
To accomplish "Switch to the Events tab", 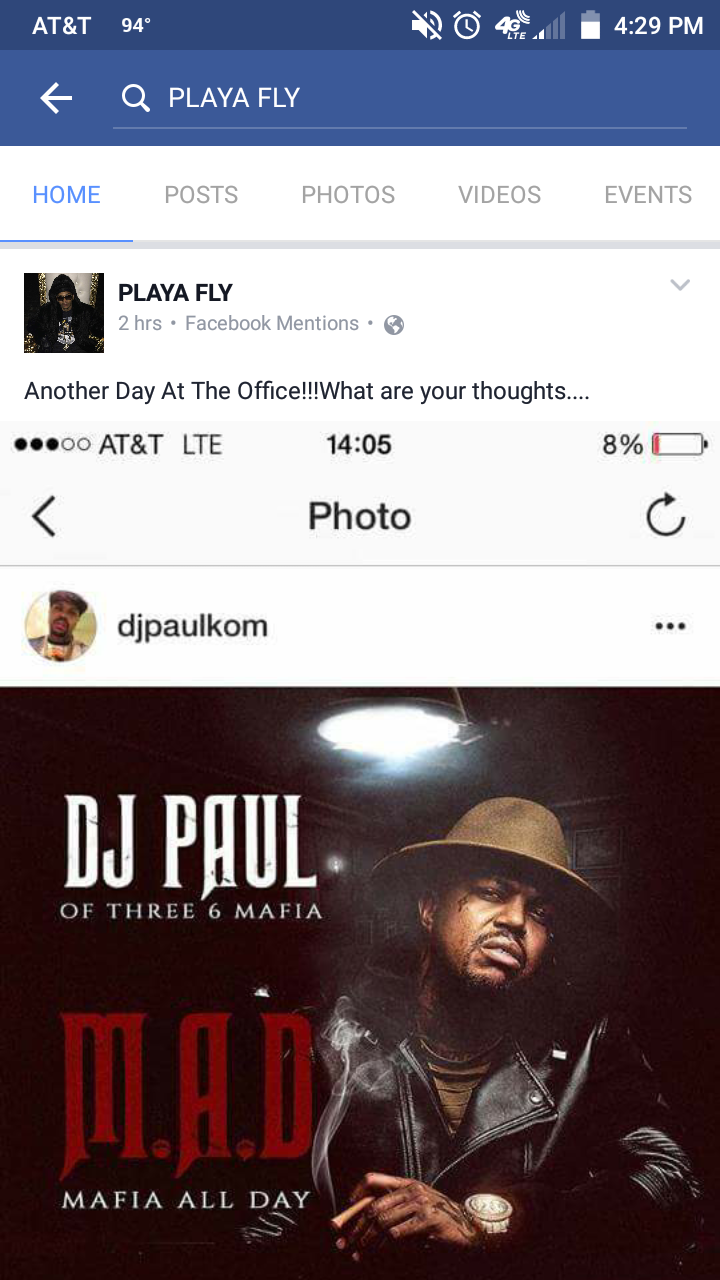I will (x=648, y=195).
